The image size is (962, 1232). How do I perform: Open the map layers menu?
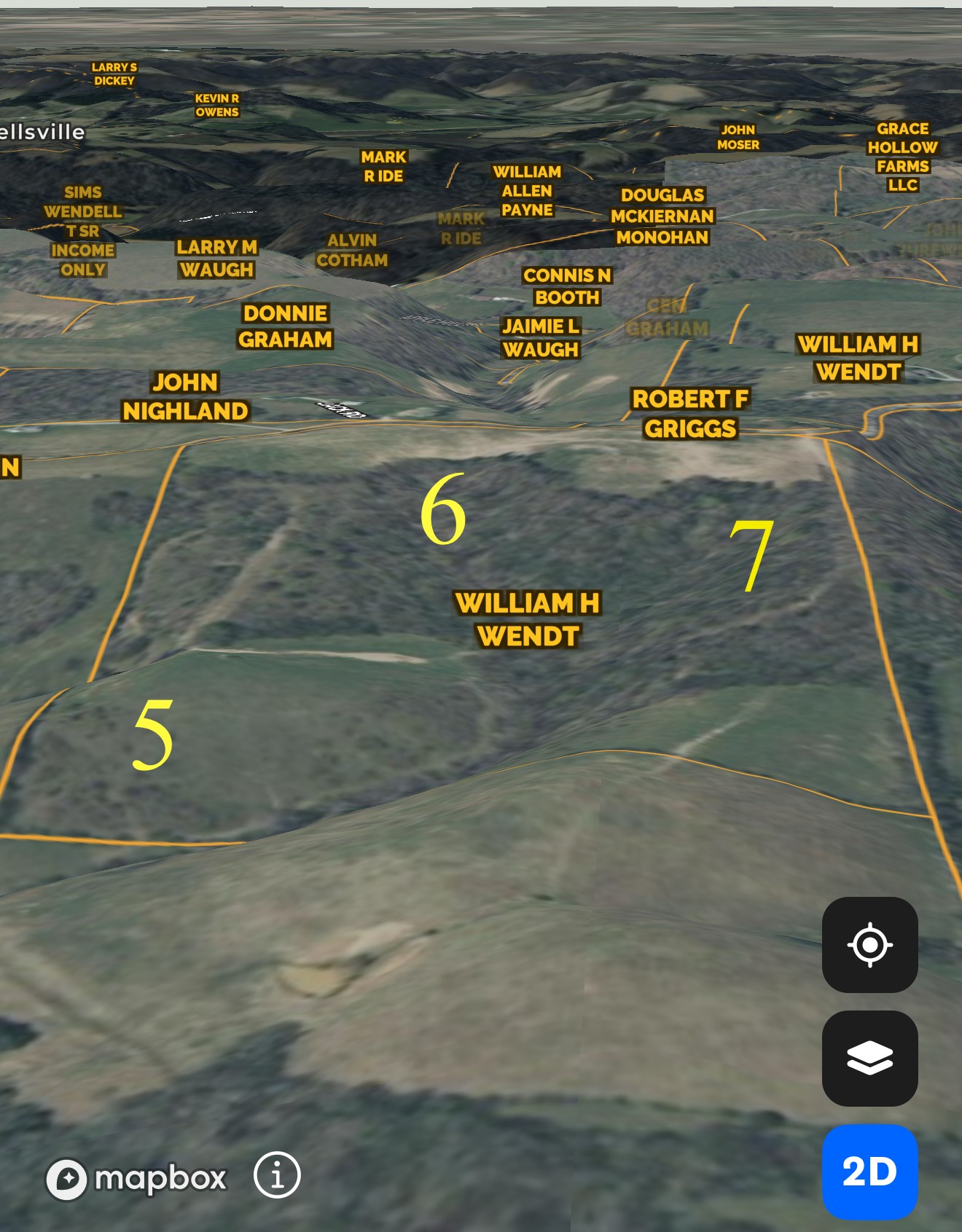click(x=869, y=1058)
